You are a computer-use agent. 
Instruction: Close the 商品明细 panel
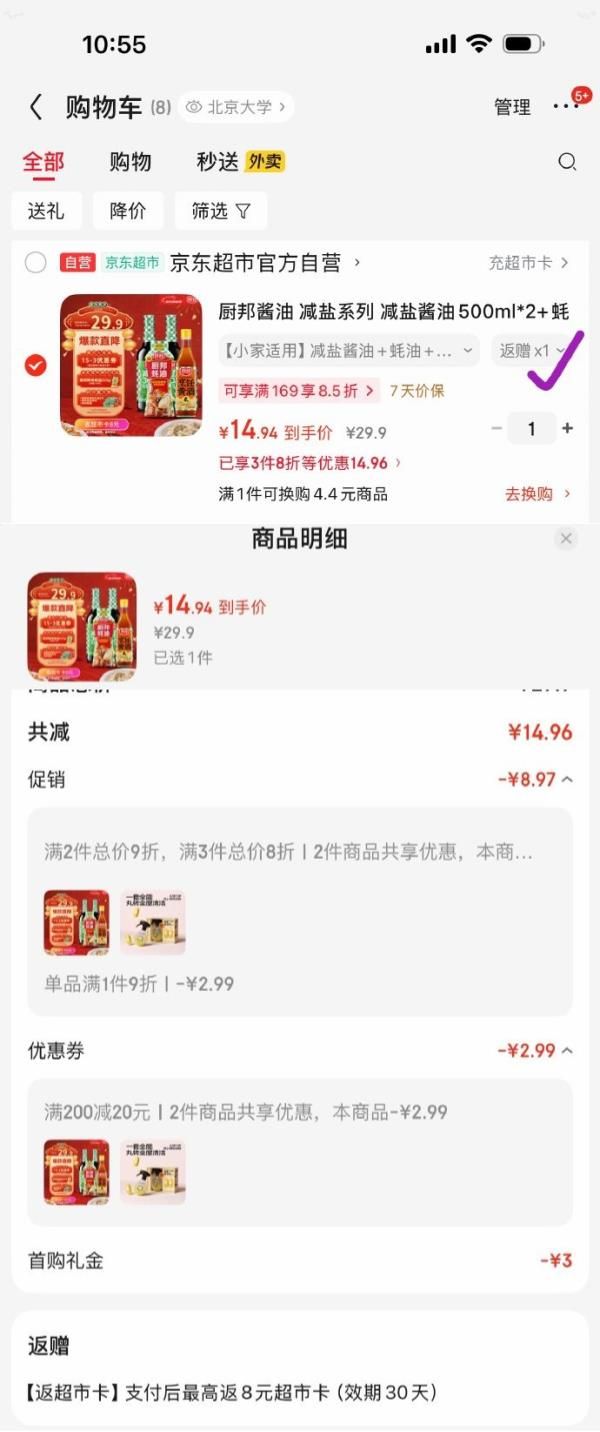tap(566, 539)
